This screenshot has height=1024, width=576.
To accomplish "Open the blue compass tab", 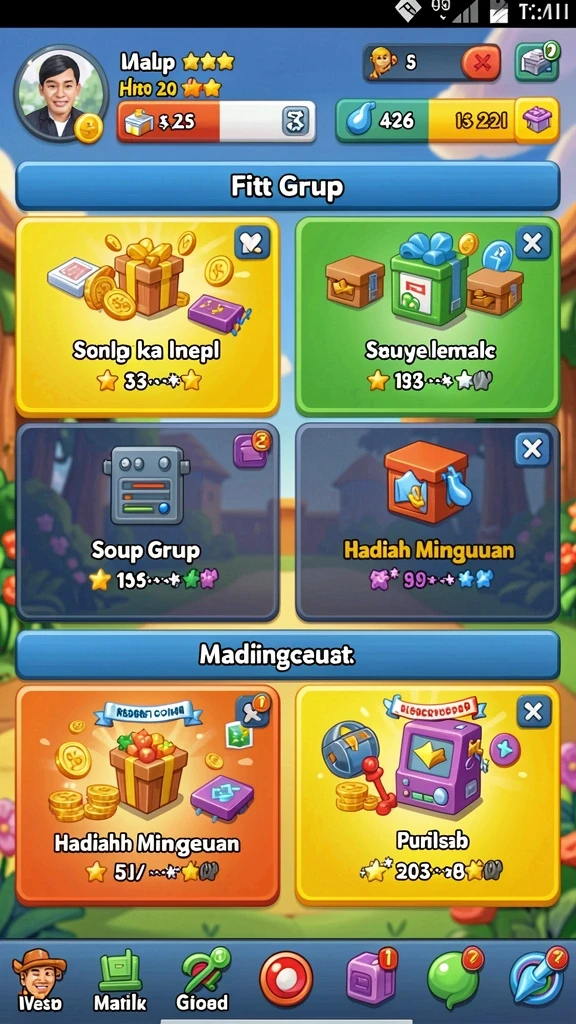I will [538, 978].
